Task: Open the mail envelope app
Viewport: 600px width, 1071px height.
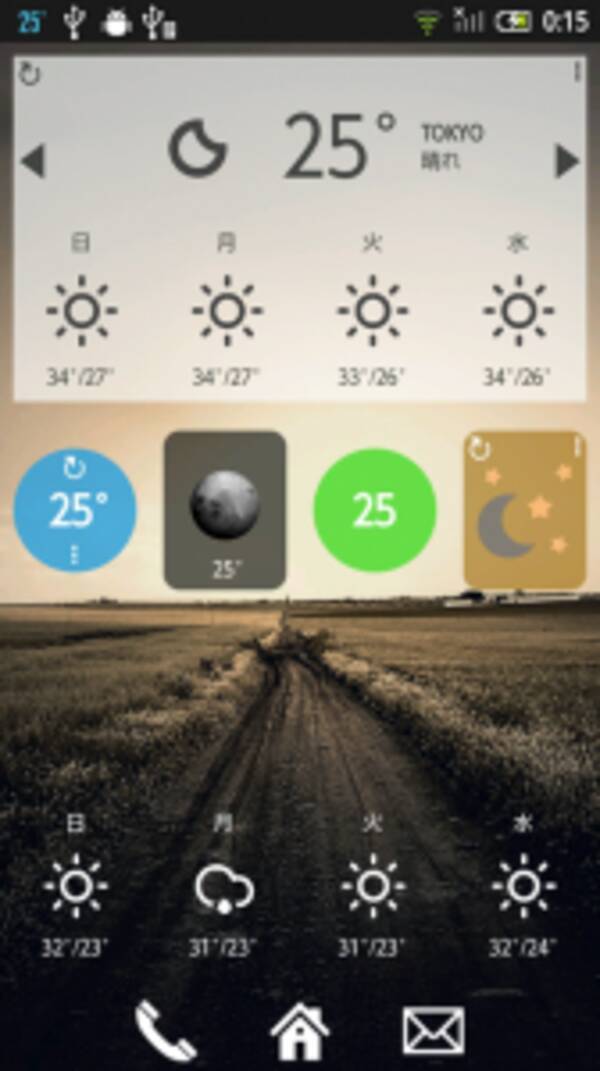Action: pyautogui.click(x=433, y=1030)
